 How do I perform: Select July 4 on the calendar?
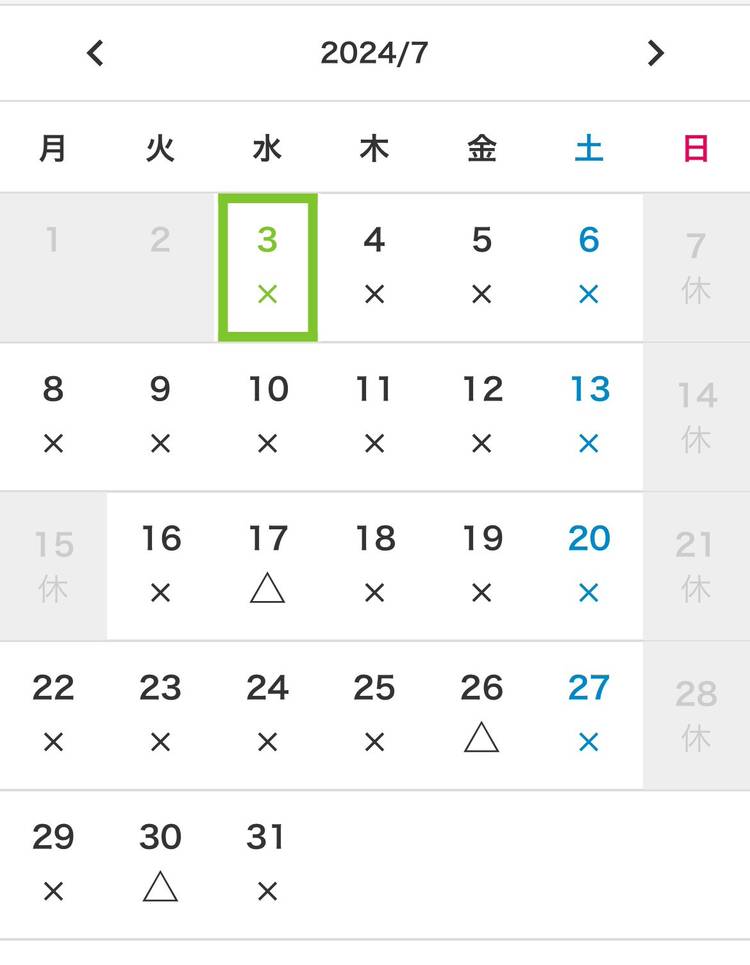pyautogui.click(x=374, y=266)
